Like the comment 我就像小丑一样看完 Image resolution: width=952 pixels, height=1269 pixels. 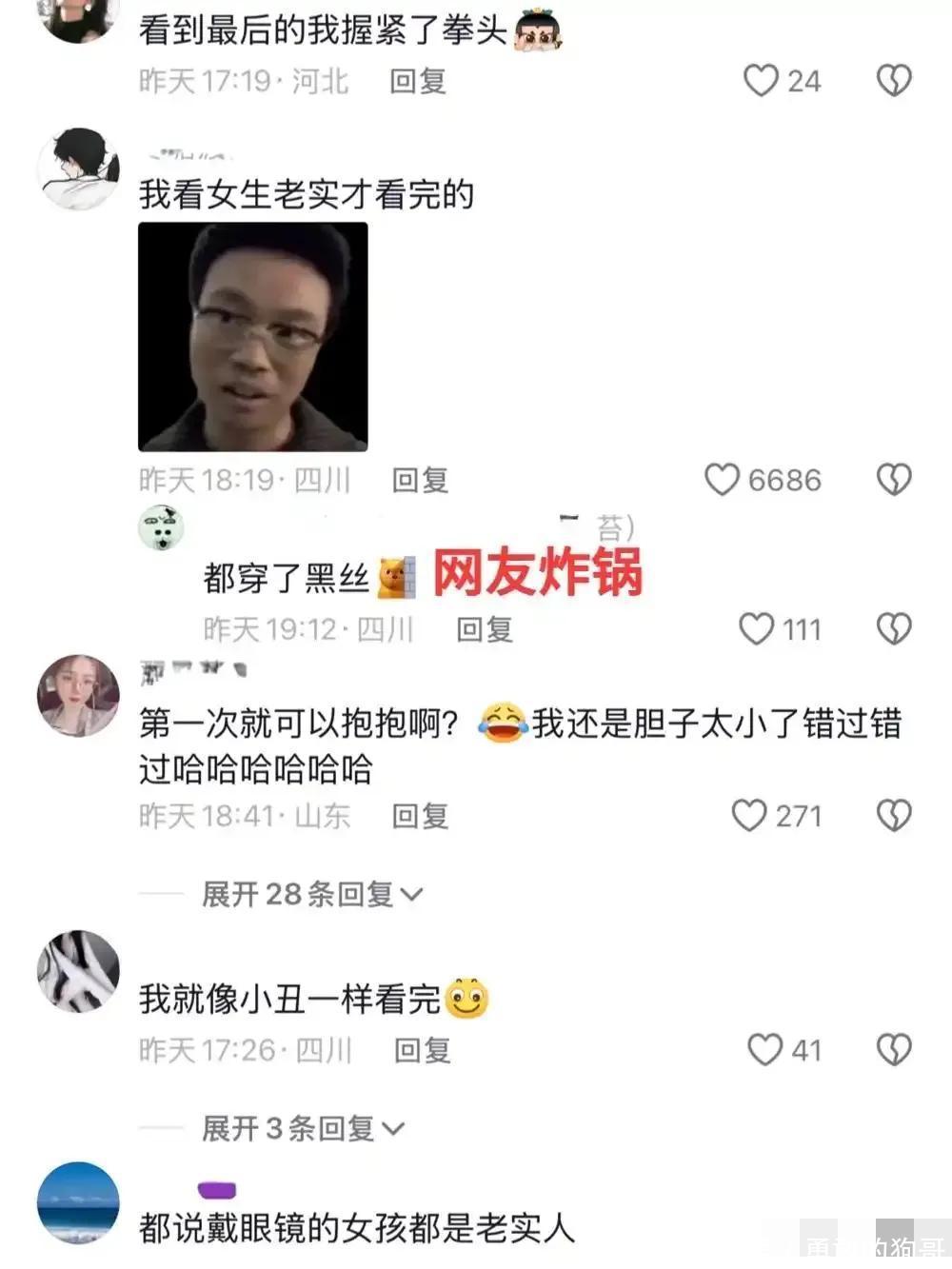[x=764, y=1050]
